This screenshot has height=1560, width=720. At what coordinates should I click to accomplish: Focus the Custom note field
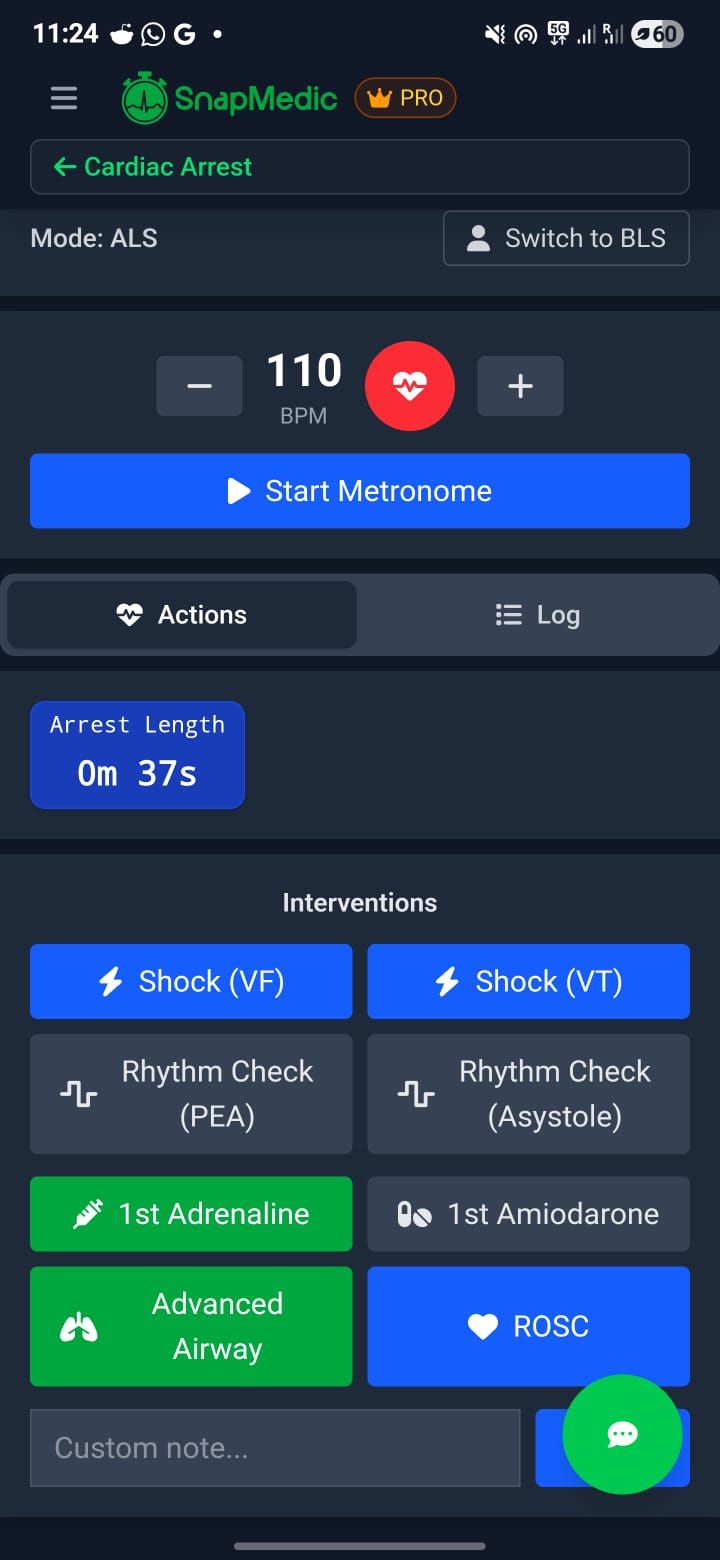coord(275,1448)
